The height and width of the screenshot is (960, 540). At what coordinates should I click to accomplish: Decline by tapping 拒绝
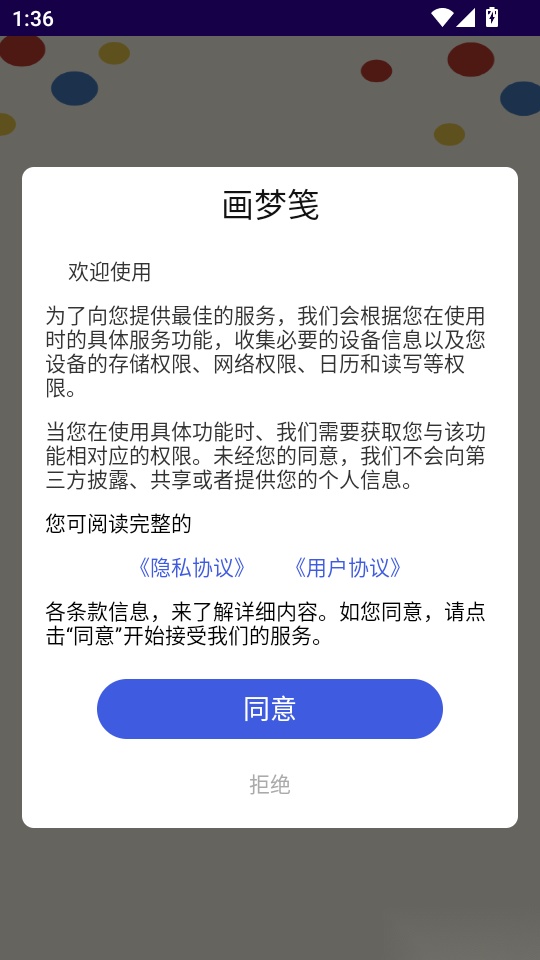[269, 784]
